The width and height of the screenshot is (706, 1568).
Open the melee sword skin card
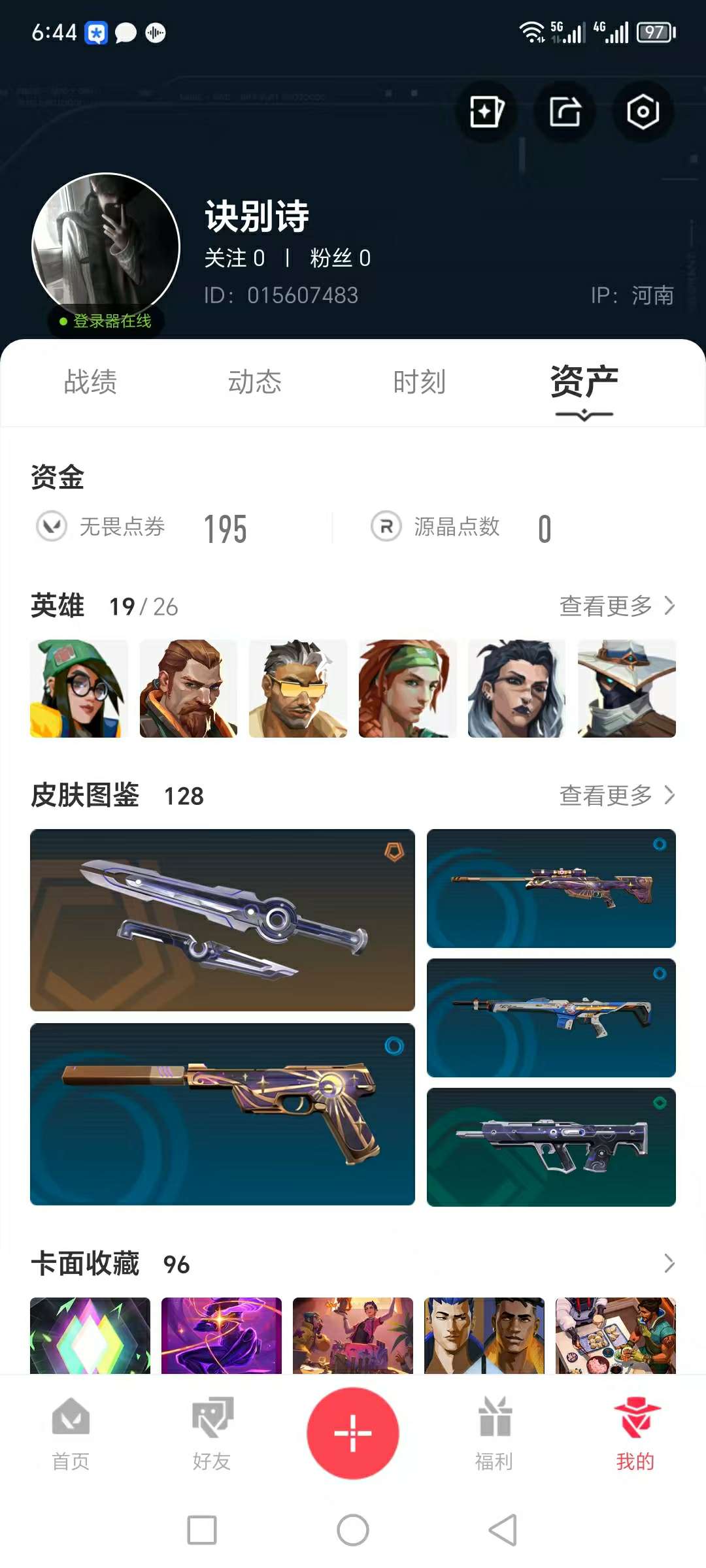[222, 920]
